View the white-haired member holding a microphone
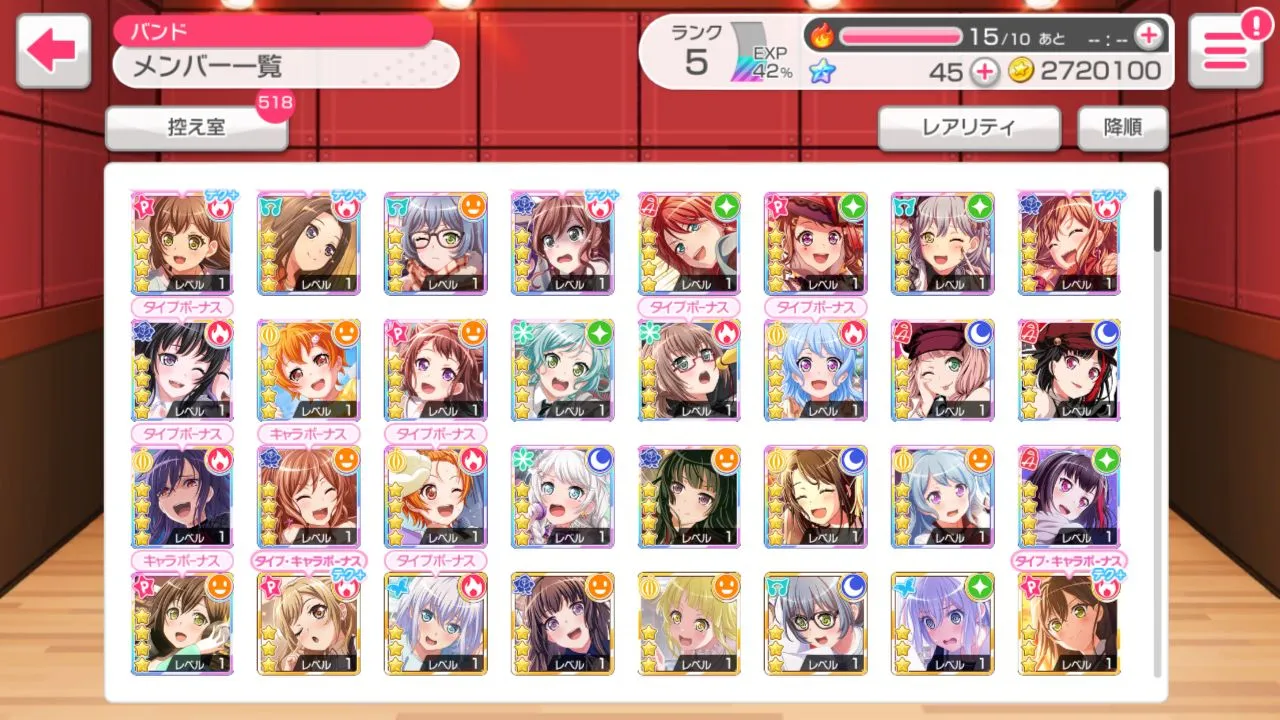Screen dimensions: 1280x720 point(562,497)
